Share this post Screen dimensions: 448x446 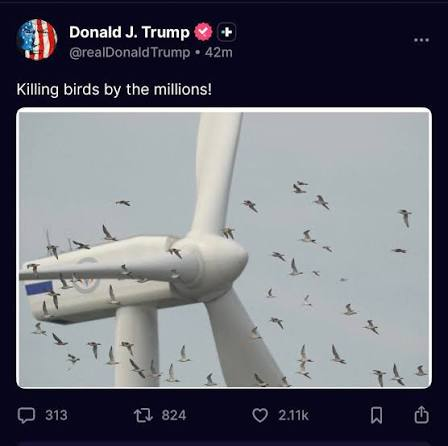421,415
